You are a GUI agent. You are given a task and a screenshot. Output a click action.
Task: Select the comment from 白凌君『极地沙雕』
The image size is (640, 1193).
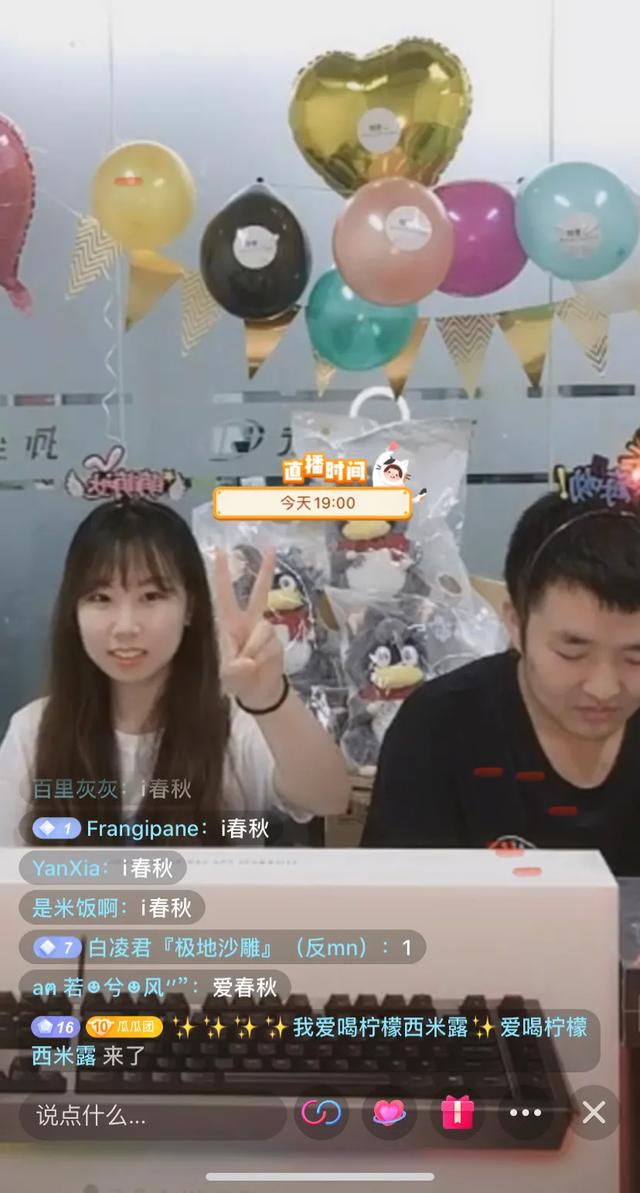pos(222,946)
